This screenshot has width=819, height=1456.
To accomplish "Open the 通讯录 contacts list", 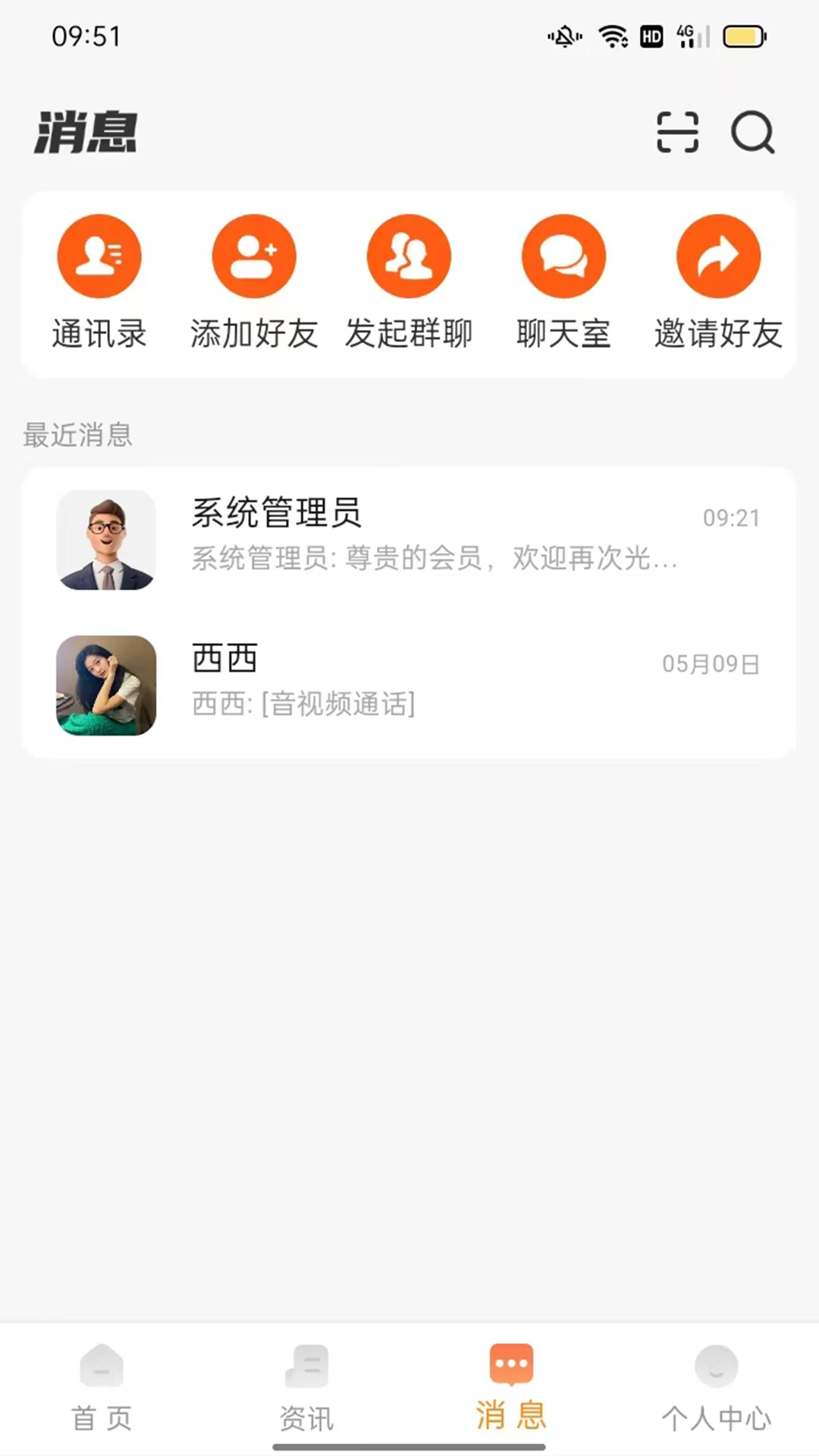I will [x=99, y=256].
